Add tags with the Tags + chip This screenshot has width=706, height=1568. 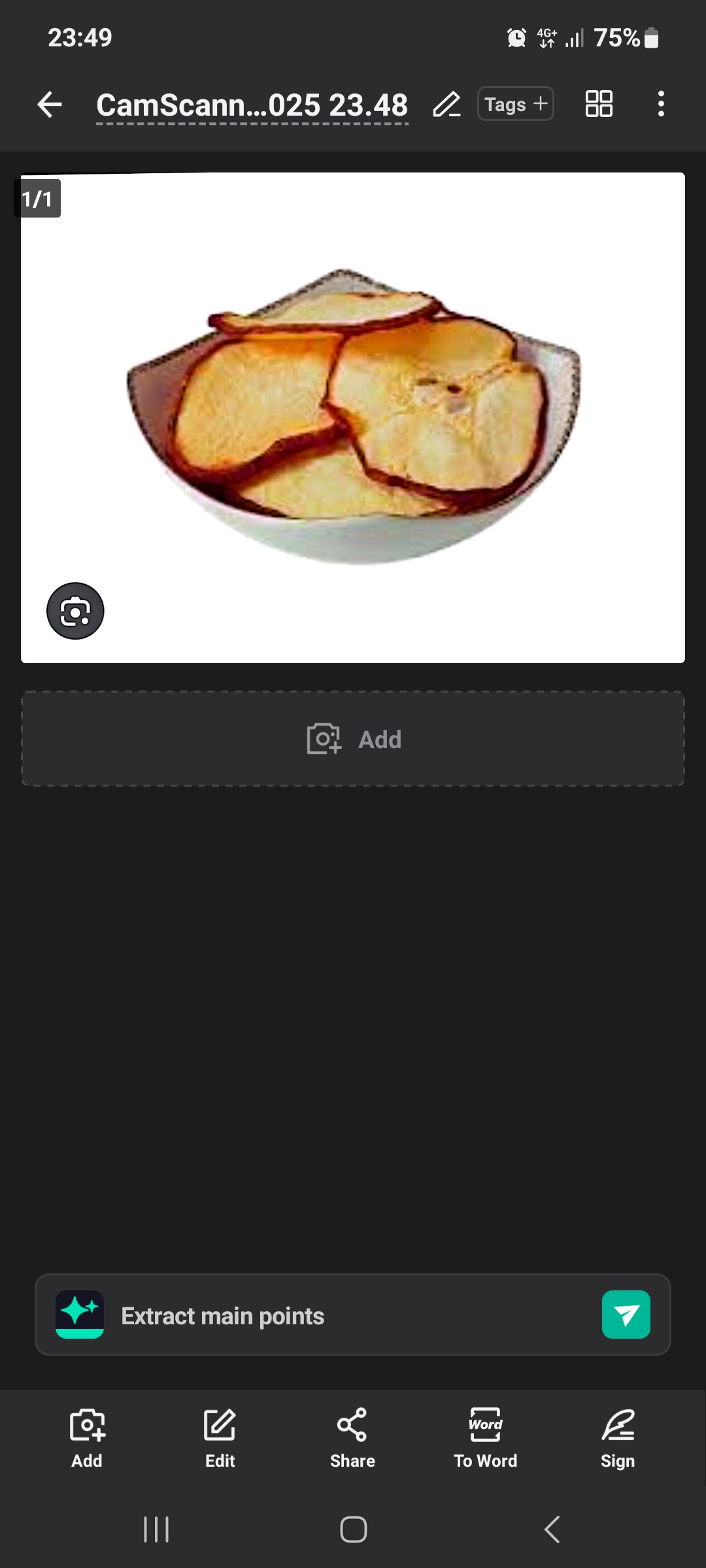point(515,104)
